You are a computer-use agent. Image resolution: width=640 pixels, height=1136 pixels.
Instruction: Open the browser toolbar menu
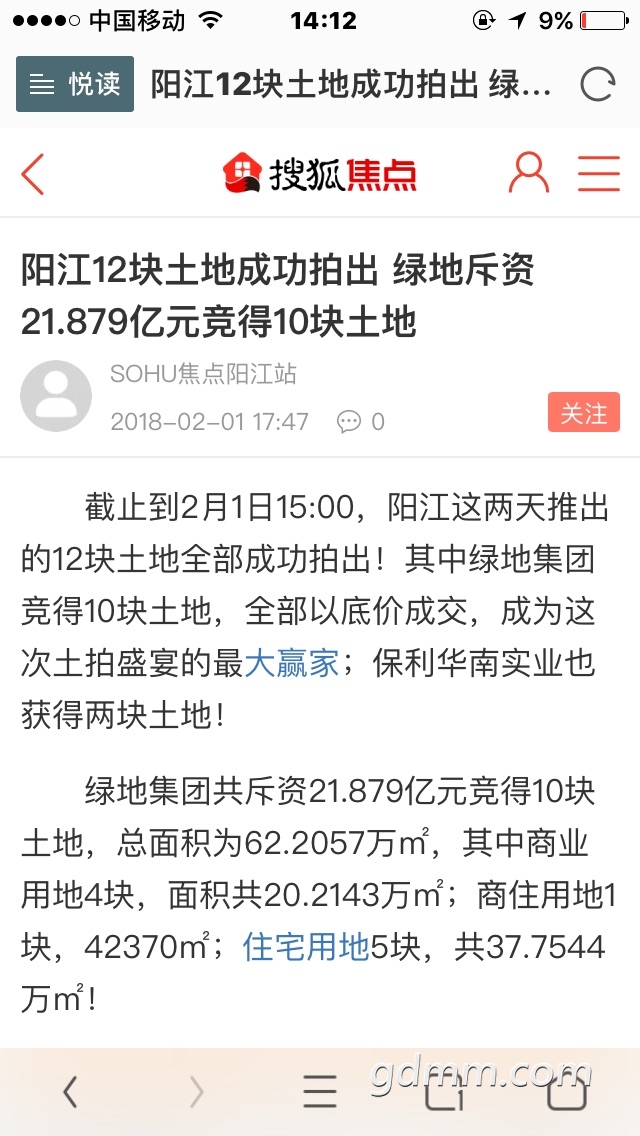[320, 1093]
